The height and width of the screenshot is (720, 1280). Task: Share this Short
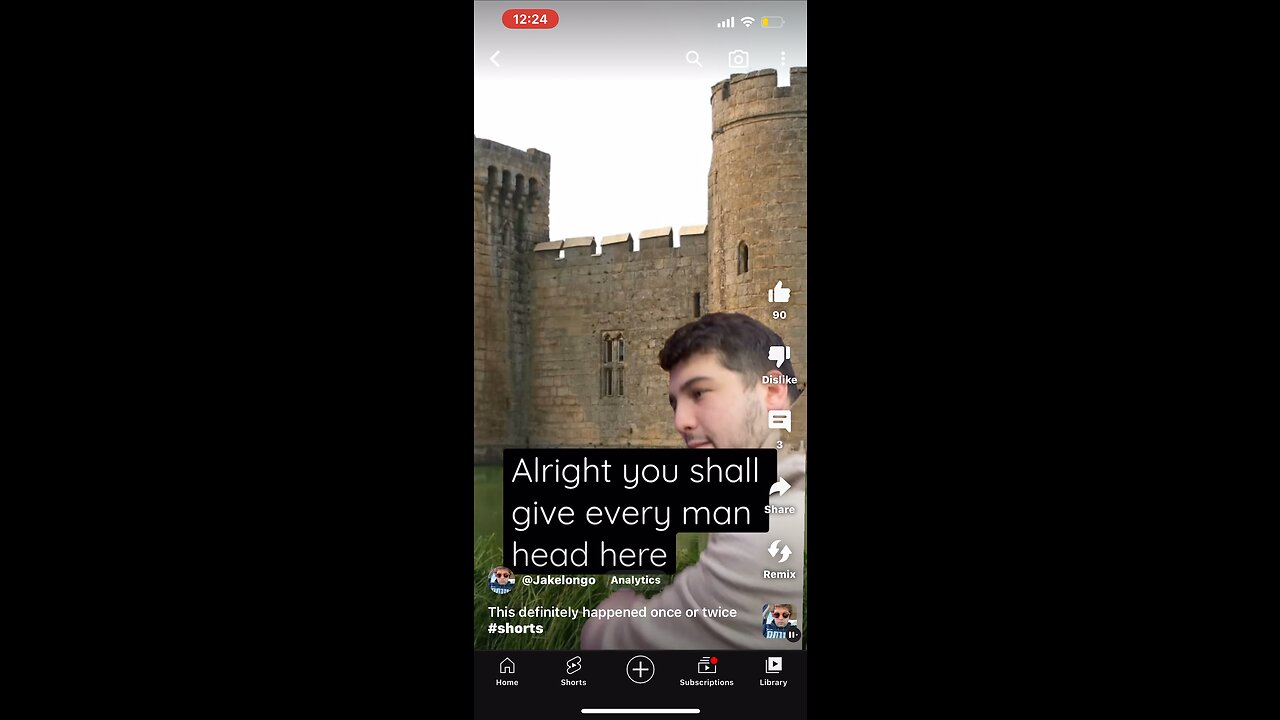coord(779,489)
